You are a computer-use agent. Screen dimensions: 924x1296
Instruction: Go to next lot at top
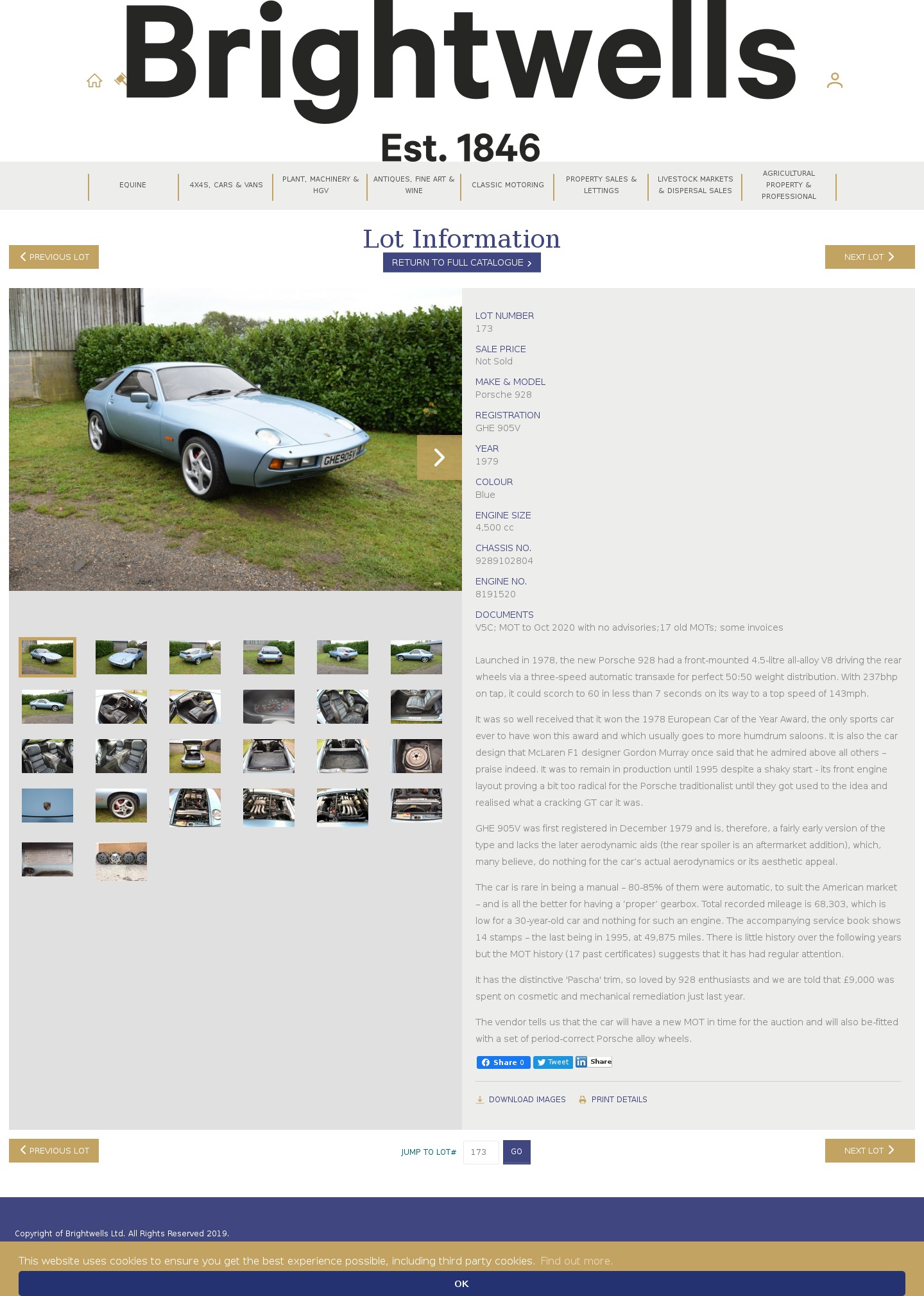pyautogui.click(x=869, y=257)
